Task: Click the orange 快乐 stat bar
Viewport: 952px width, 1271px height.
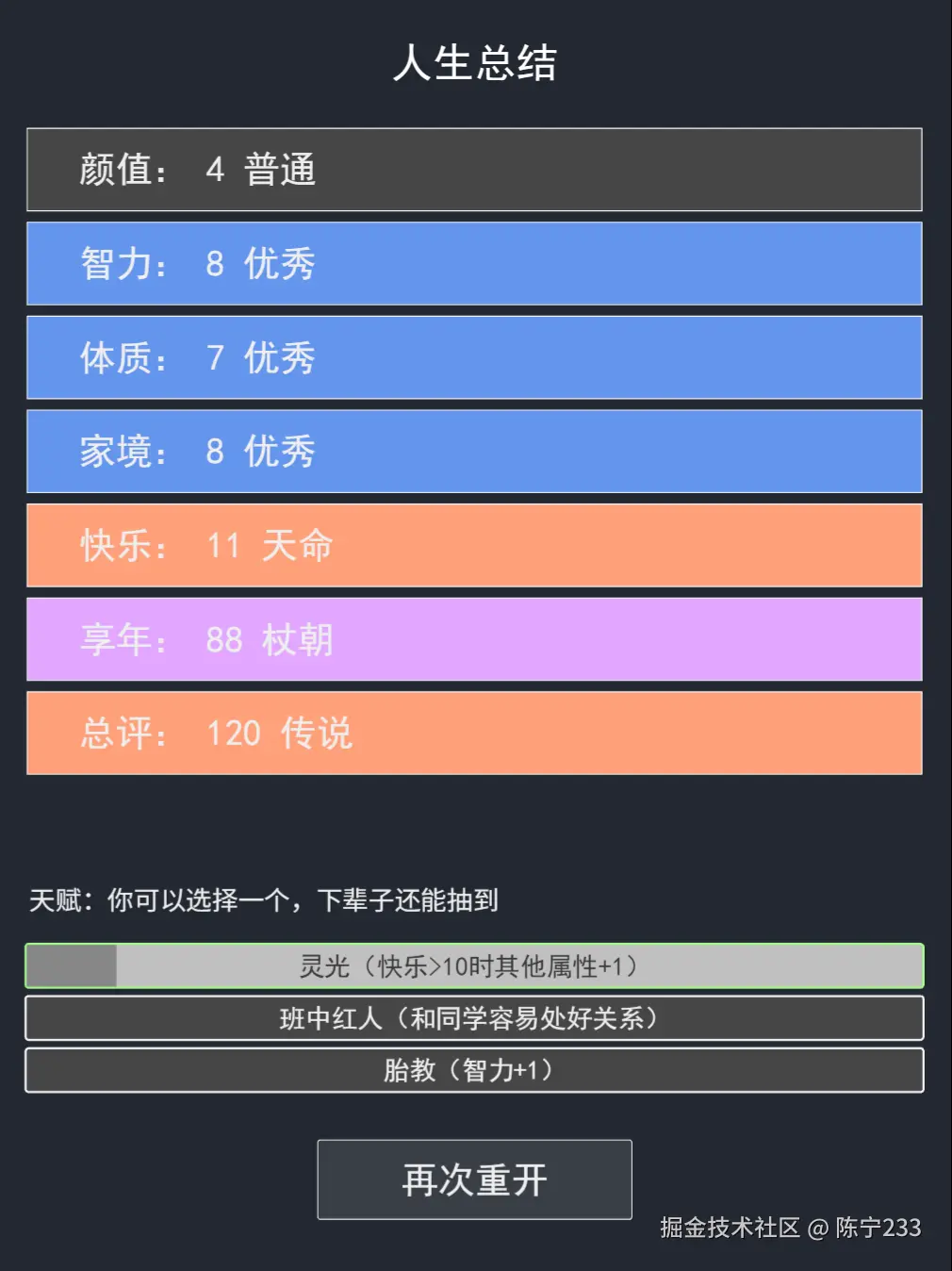Action: click(x=475, y=546)
